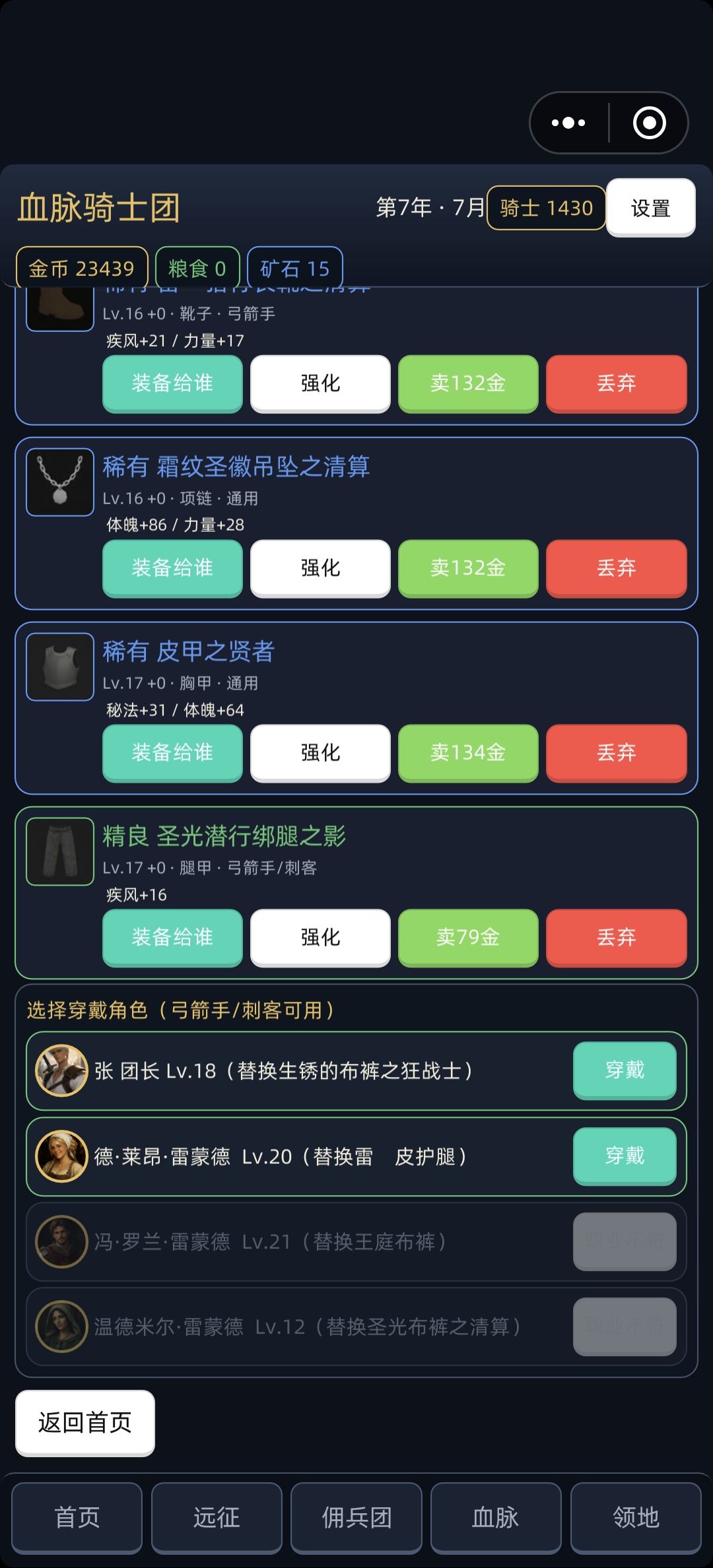The image size is (713, 1568).
Task: Open the 领地 tab
Action: 636,1518
